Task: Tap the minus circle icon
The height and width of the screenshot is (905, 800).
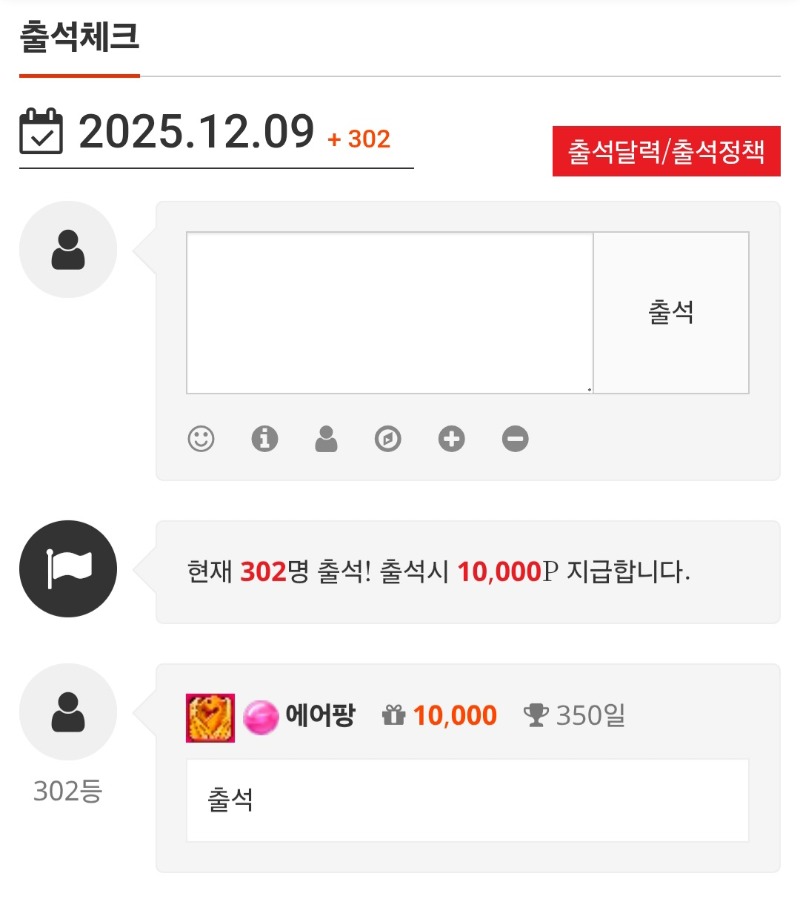Action: 515,439
